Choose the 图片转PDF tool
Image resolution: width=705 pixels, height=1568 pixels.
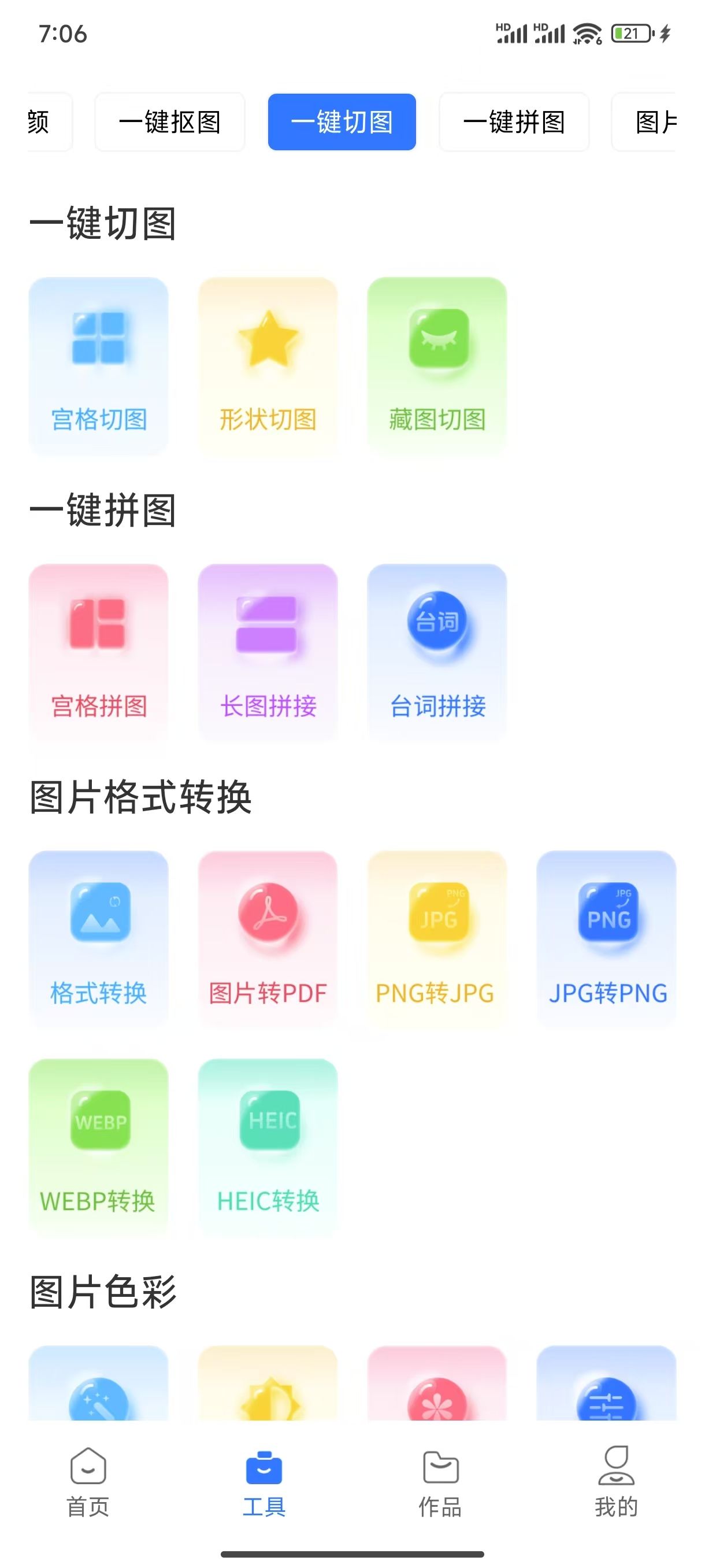pos(268,939)
